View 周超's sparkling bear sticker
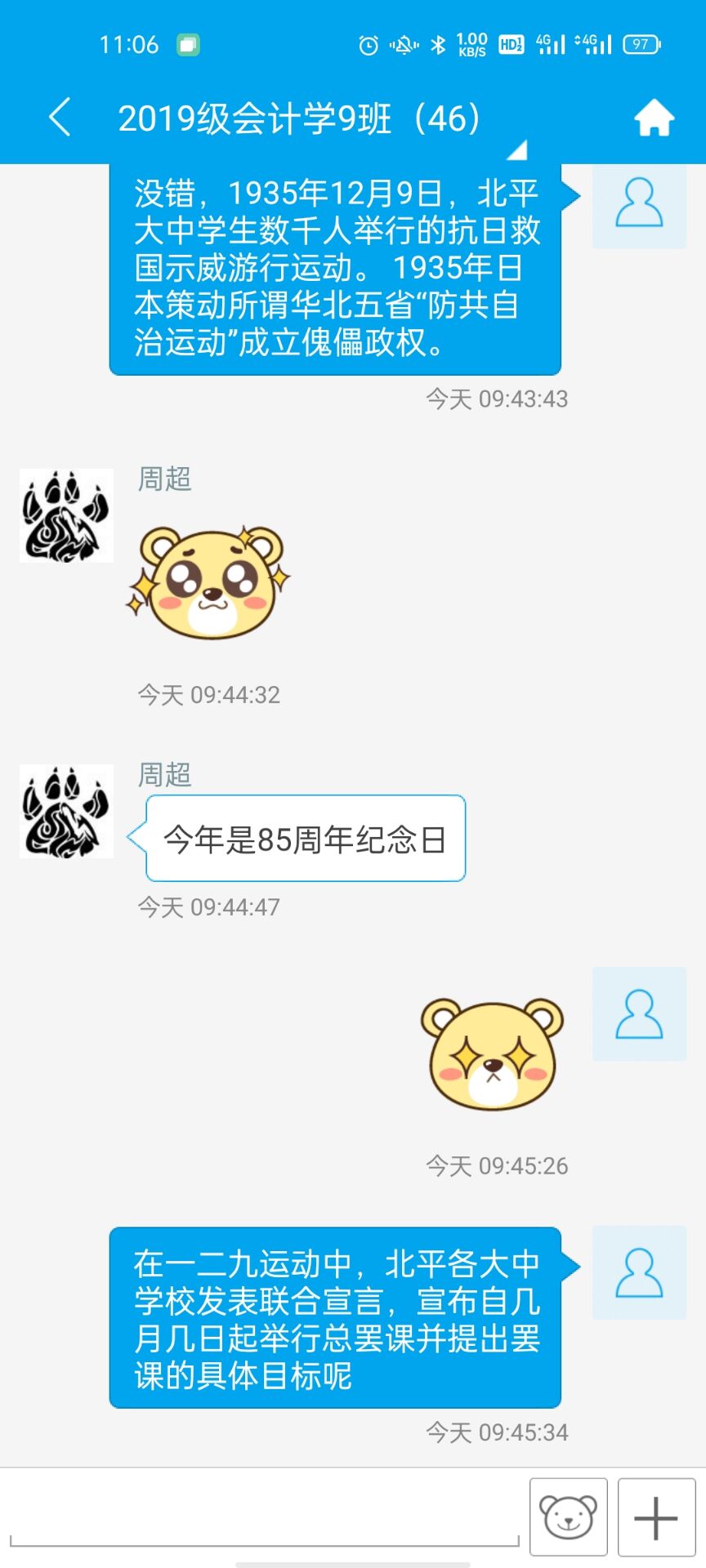The width and height of the screenshot is (706, 1568). pos(209,582)
